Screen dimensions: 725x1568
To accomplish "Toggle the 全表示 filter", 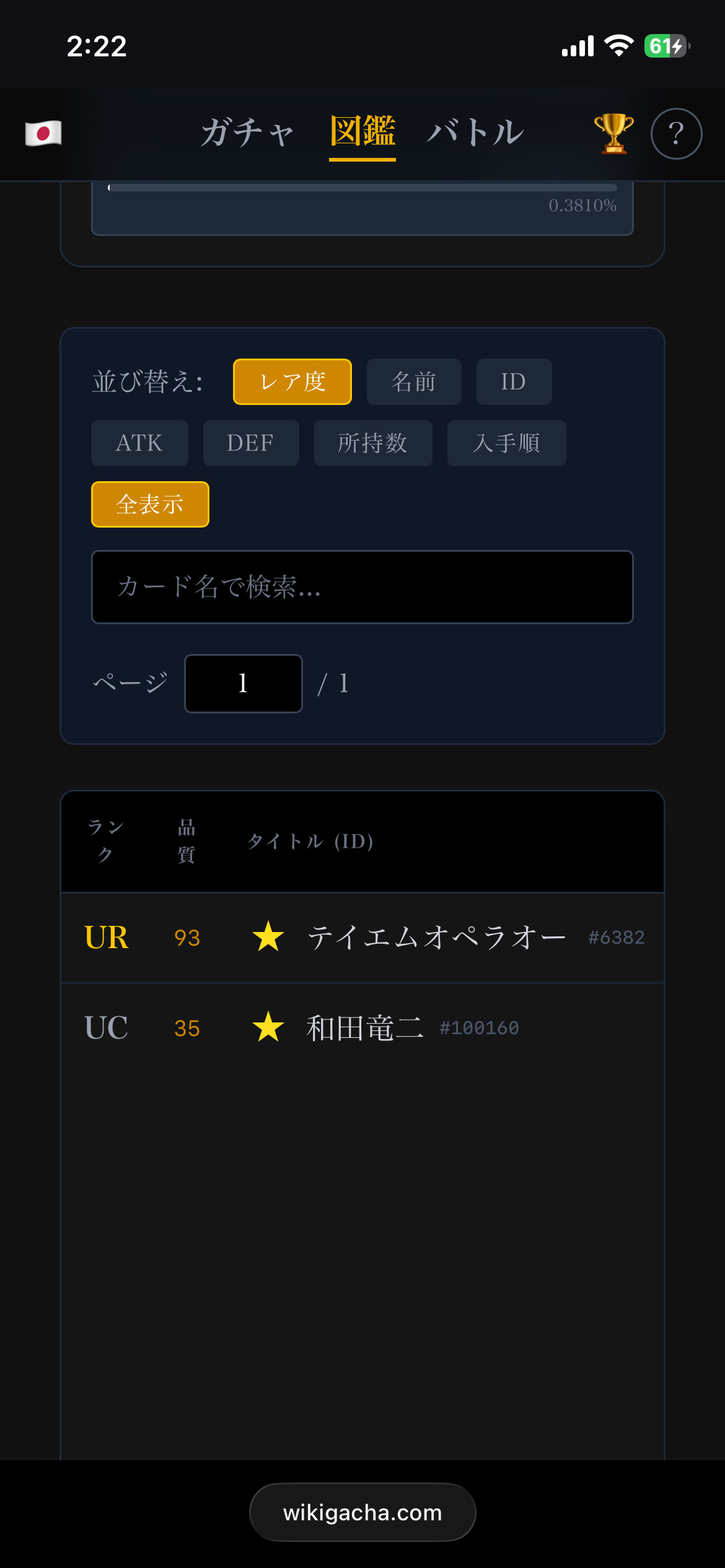I will pyautogui.click(x=150, y=504).
